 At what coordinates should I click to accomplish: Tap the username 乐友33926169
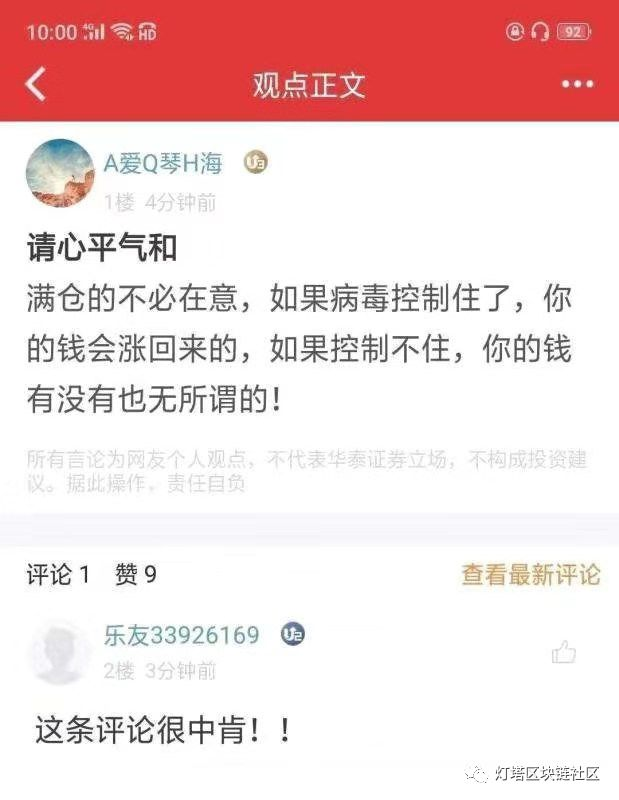tap(181, 635)
